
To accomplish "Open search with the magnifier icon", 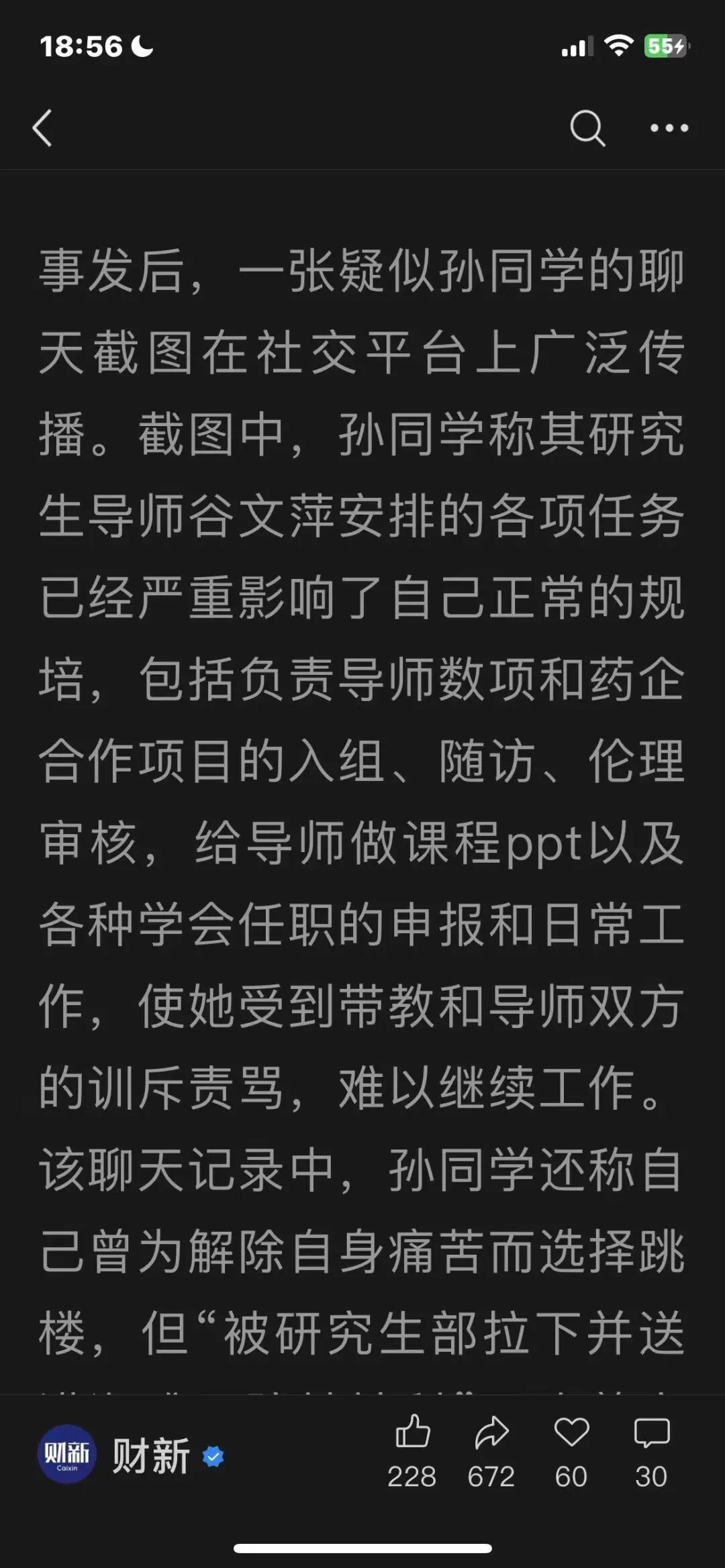I will [x=587, y=127].
